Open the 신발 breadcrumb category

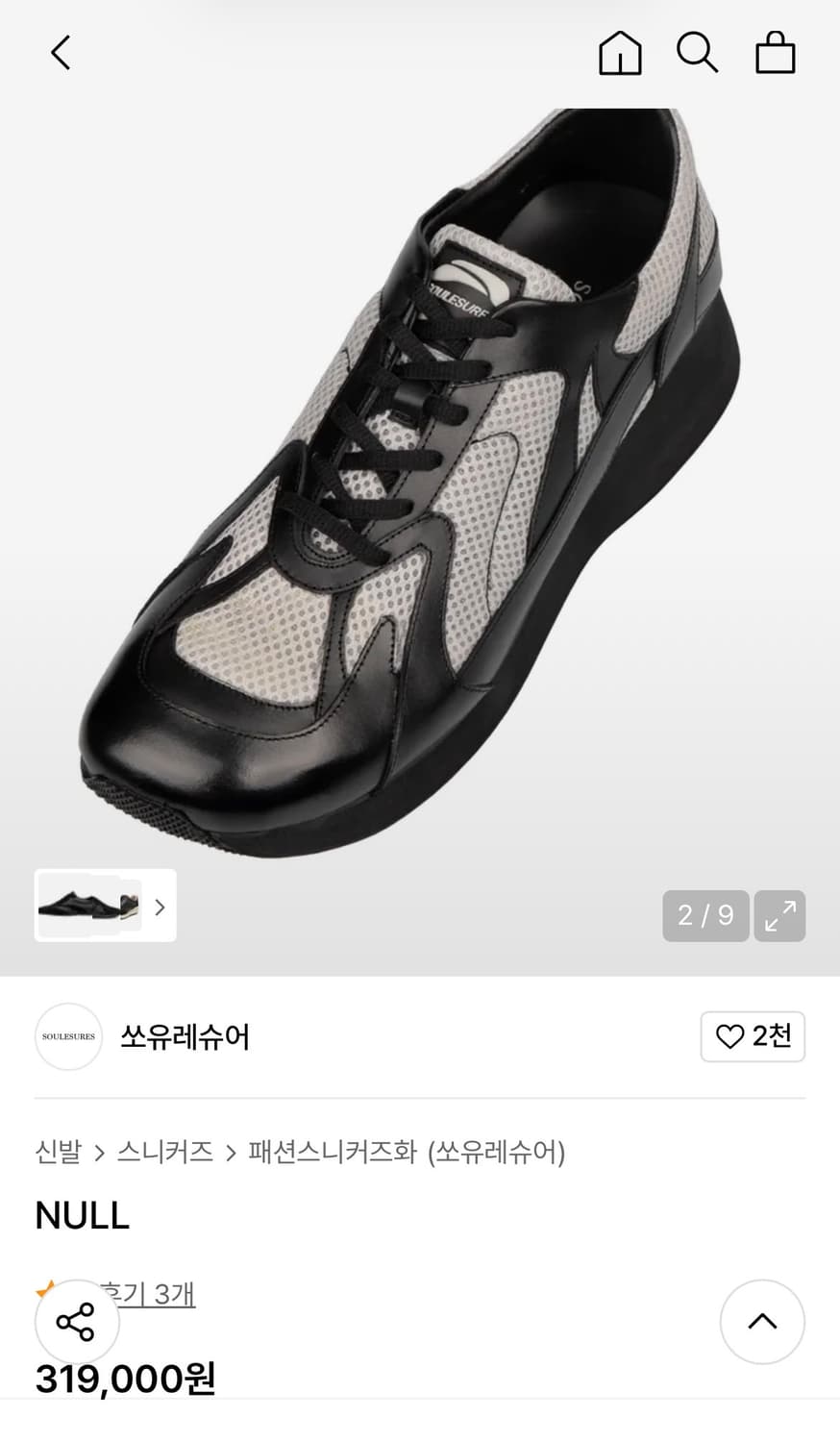[55, 1153]
